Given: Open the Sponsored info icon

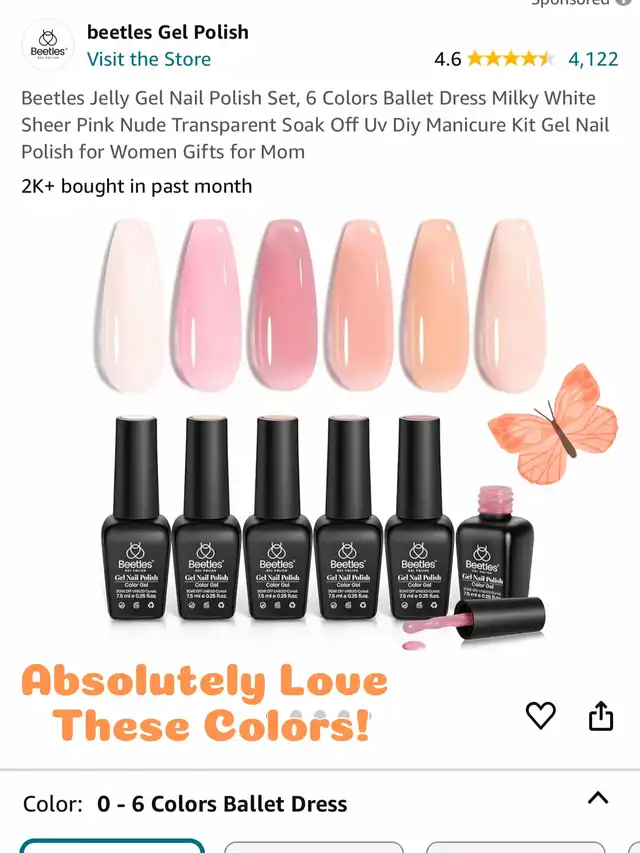Looking at the screenshot, I should 623,2.
